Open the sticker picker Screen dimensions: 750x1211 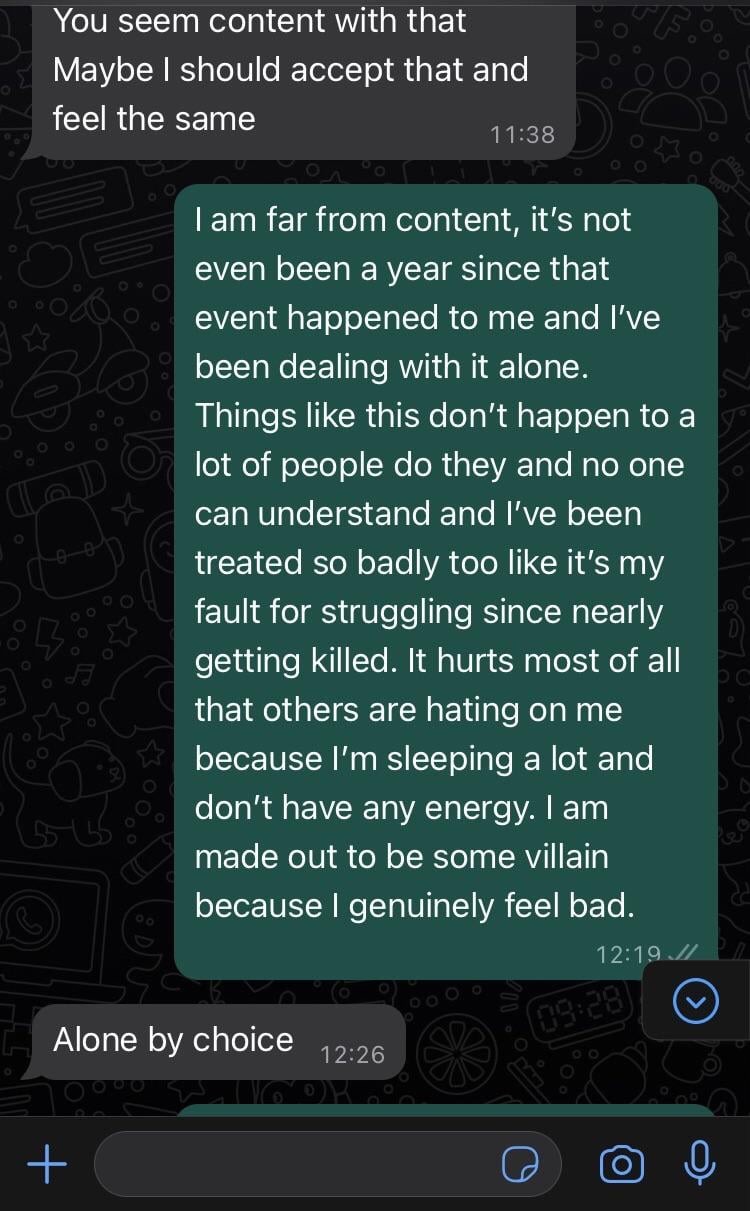(x=521, y=1164)
